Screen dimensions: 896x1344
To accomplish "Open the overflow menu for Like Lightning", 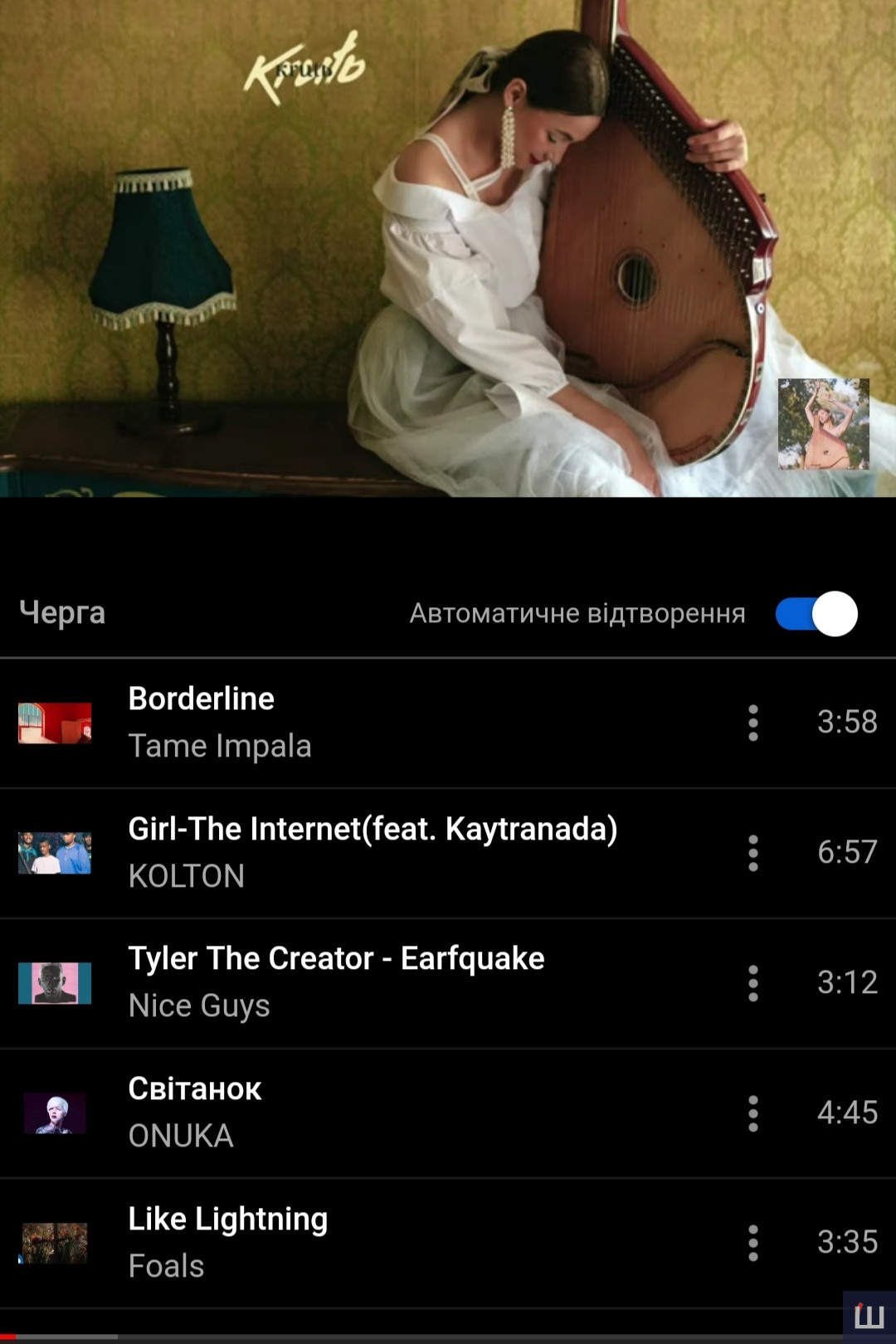I will coord(752,1243).
